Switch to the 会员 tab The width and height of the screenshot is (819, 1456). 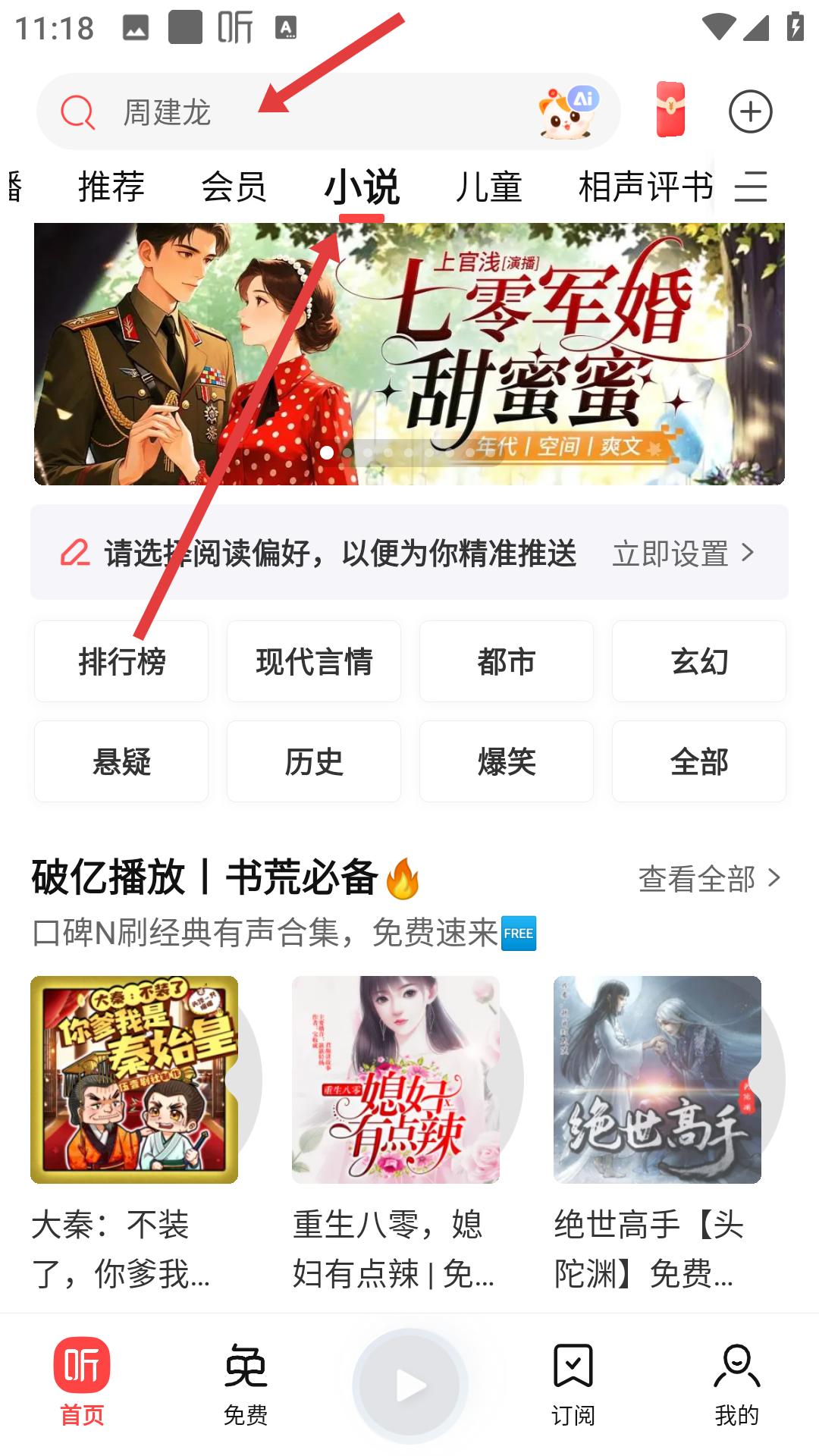coord(234,187)
